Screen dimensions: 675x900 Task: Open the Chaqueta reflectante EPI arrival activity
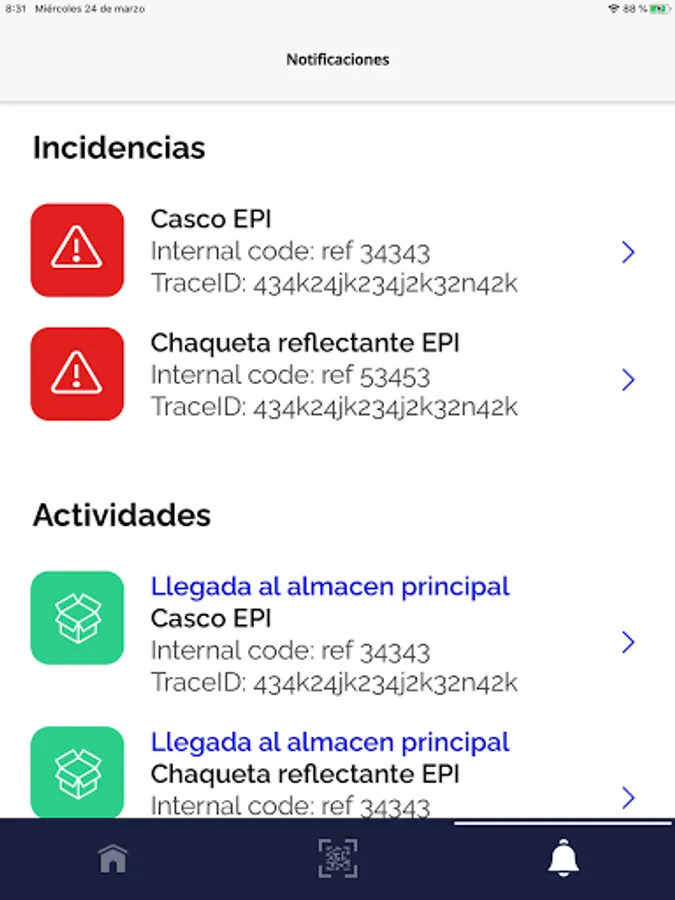[334, 775]
